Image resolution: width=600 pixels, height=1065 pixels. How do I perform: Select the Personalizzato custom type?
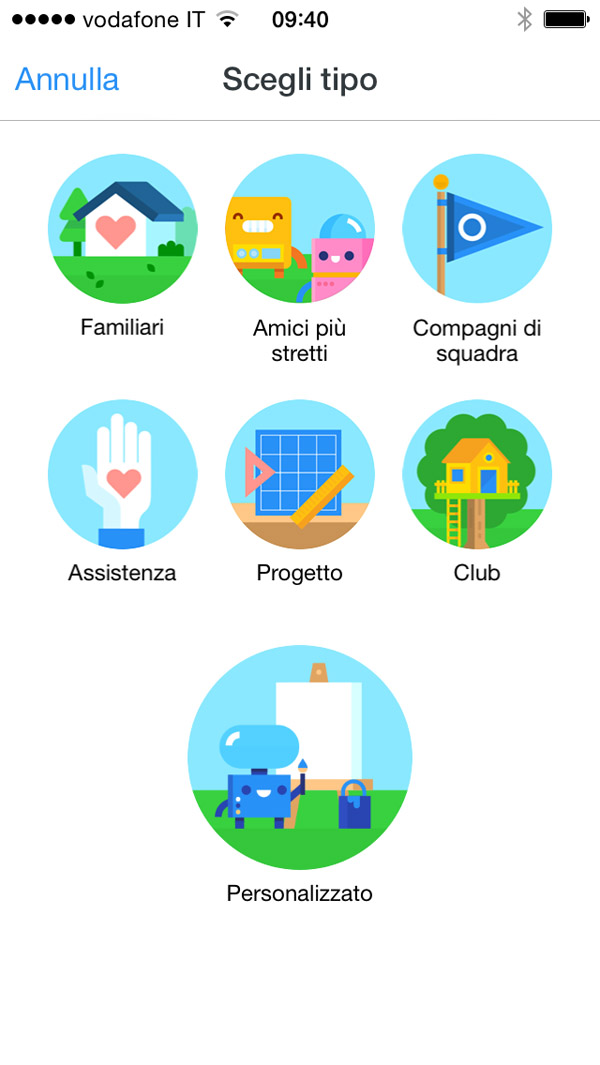300,757
